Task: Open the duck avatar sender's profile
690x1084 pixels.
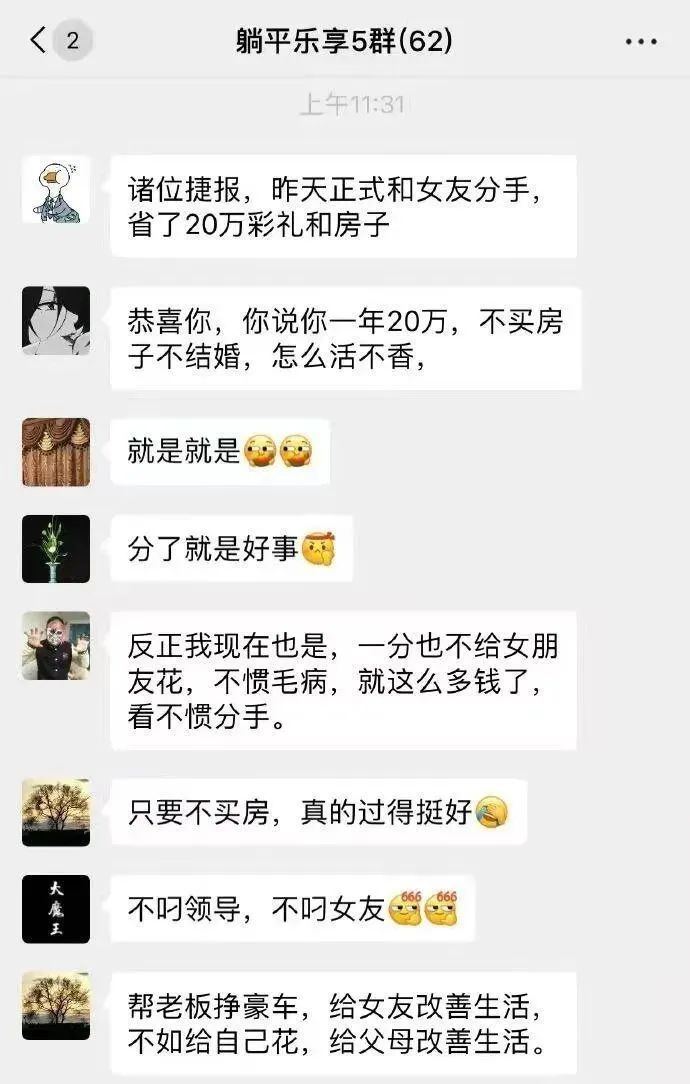Action: 56,190
